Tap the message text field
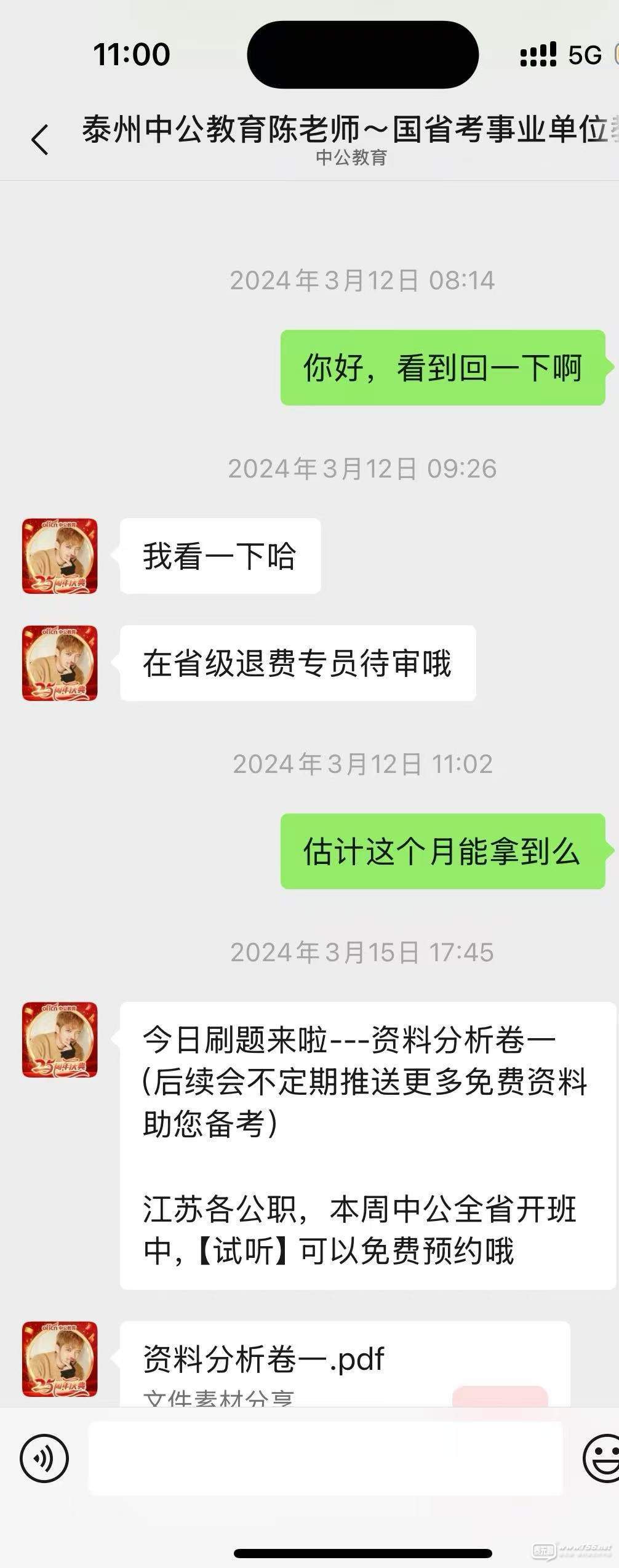 pos(325,1458)
